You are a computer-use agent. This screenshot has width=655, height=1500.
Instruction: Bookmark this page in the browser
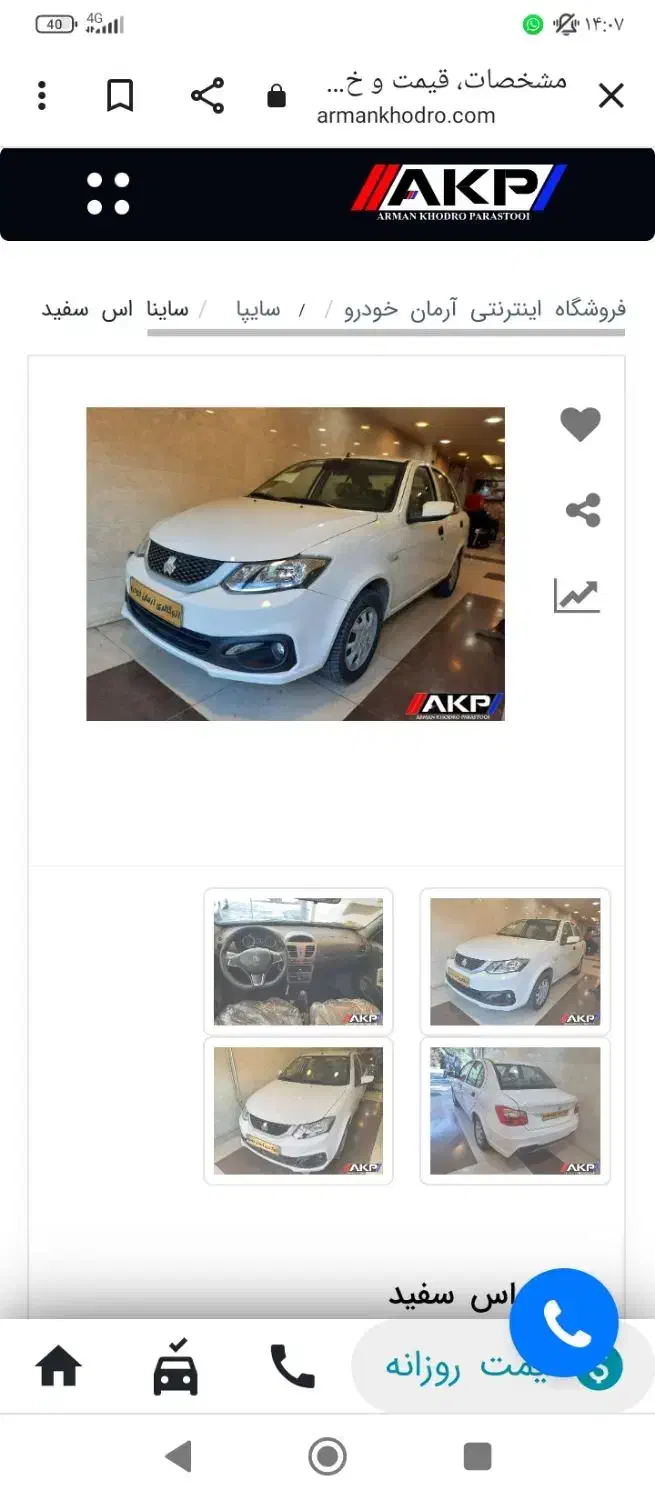pos(120,96)
